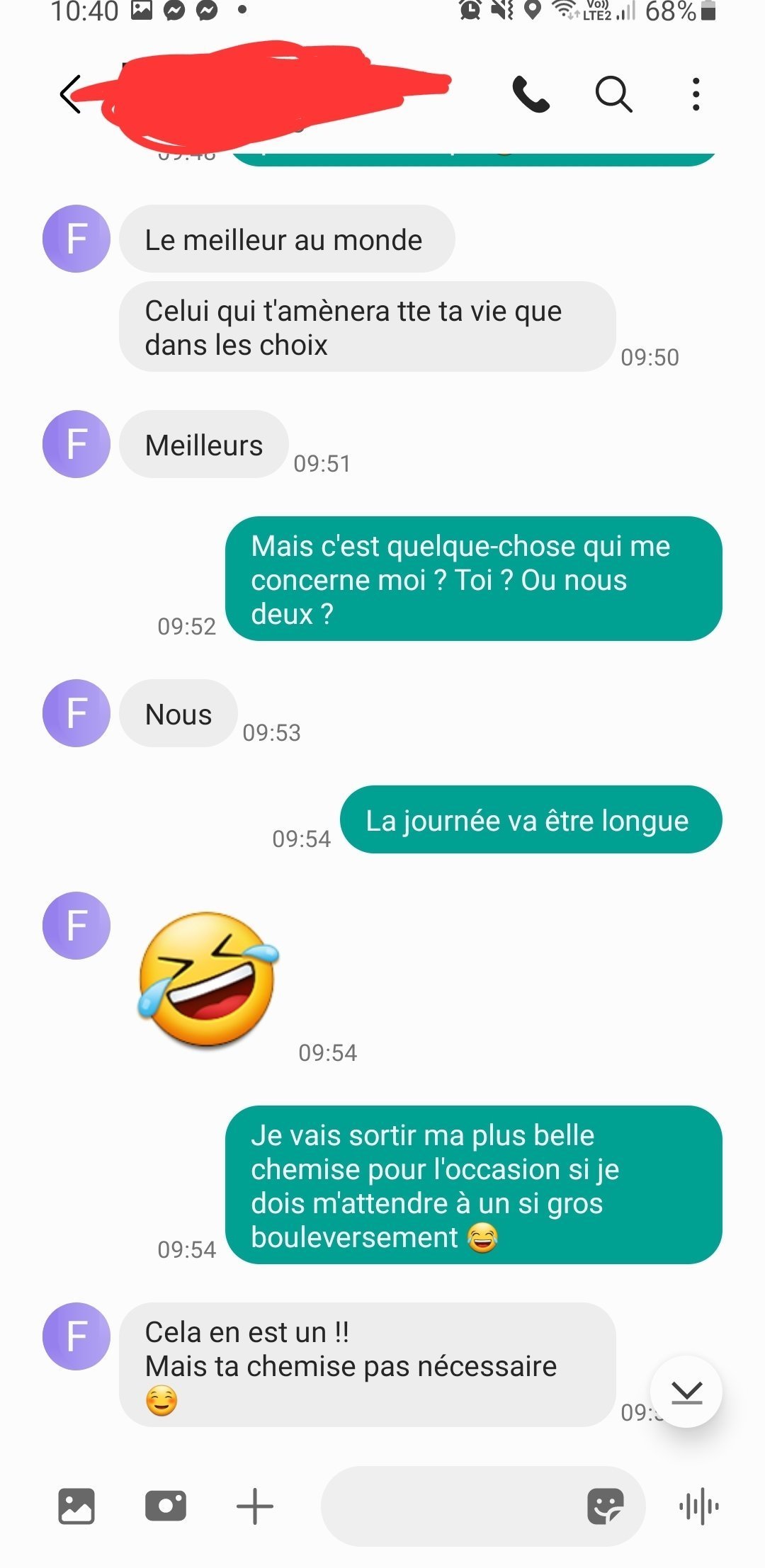Record a voice message
The height and width of the screenshot is (1568, 765).
point(699,1506)
